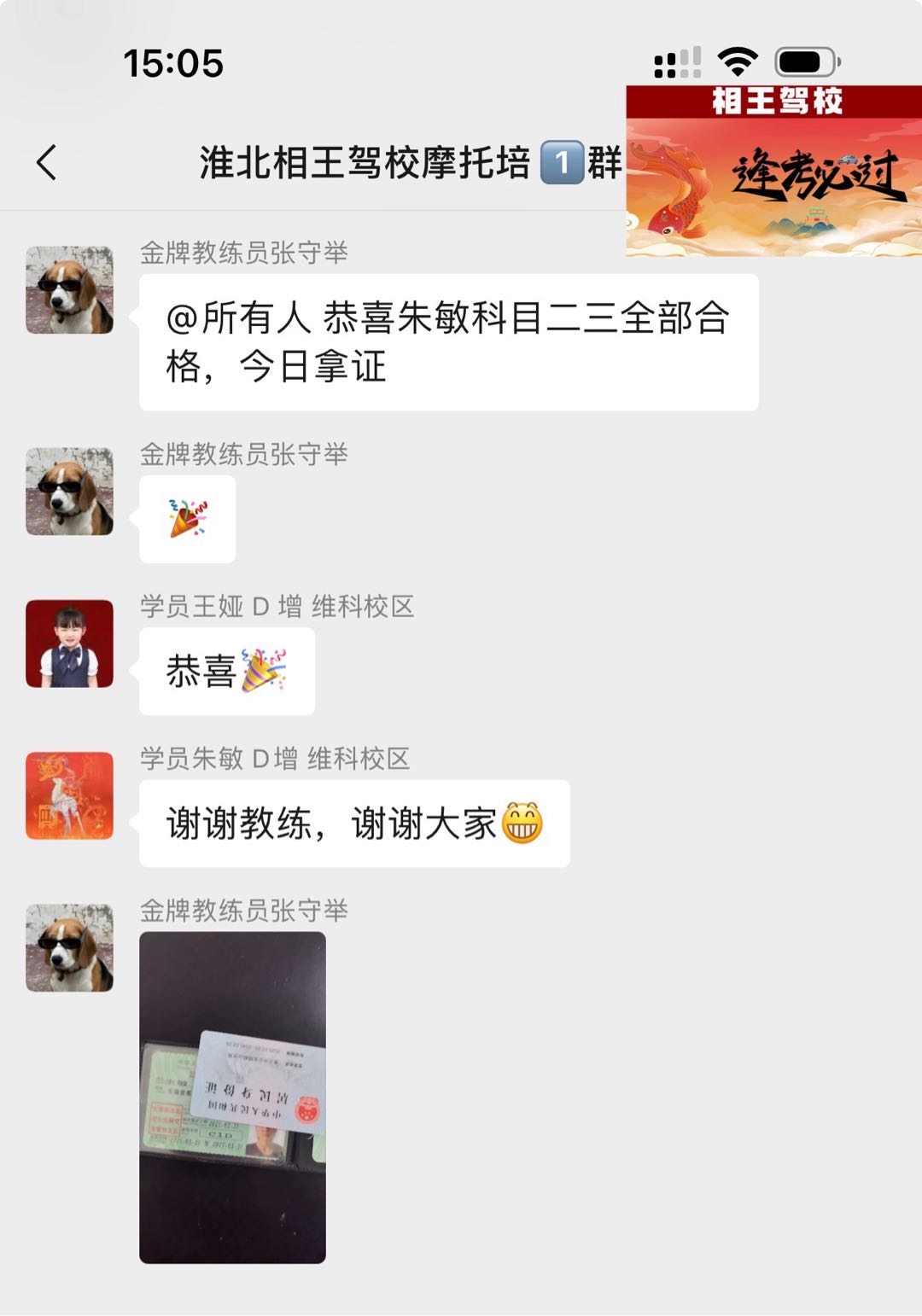
Task: Tap 张守举's dog avatar beside the @所有人 message
Action: point(69,290)
